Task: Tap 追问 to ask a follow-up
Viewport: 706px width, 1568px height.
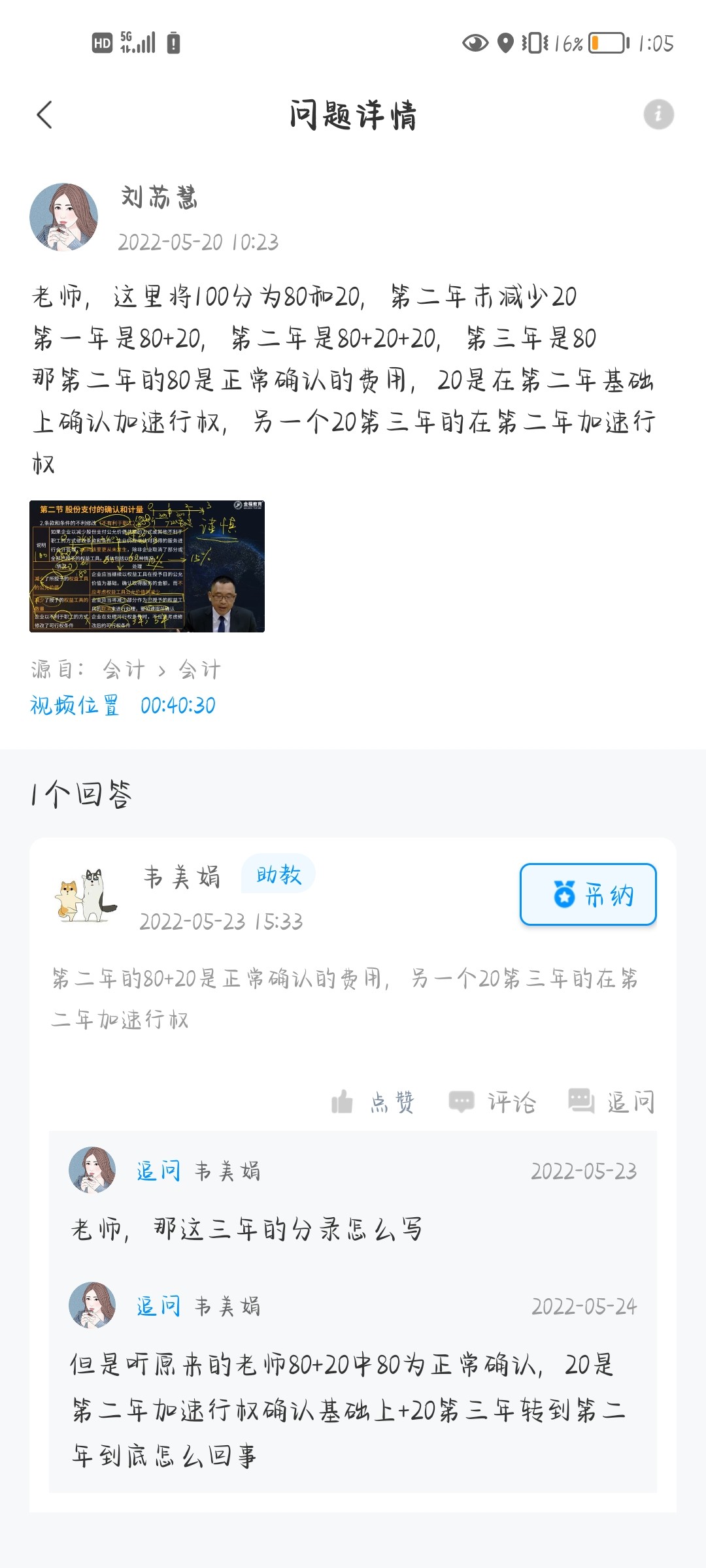Action: 611,1102
